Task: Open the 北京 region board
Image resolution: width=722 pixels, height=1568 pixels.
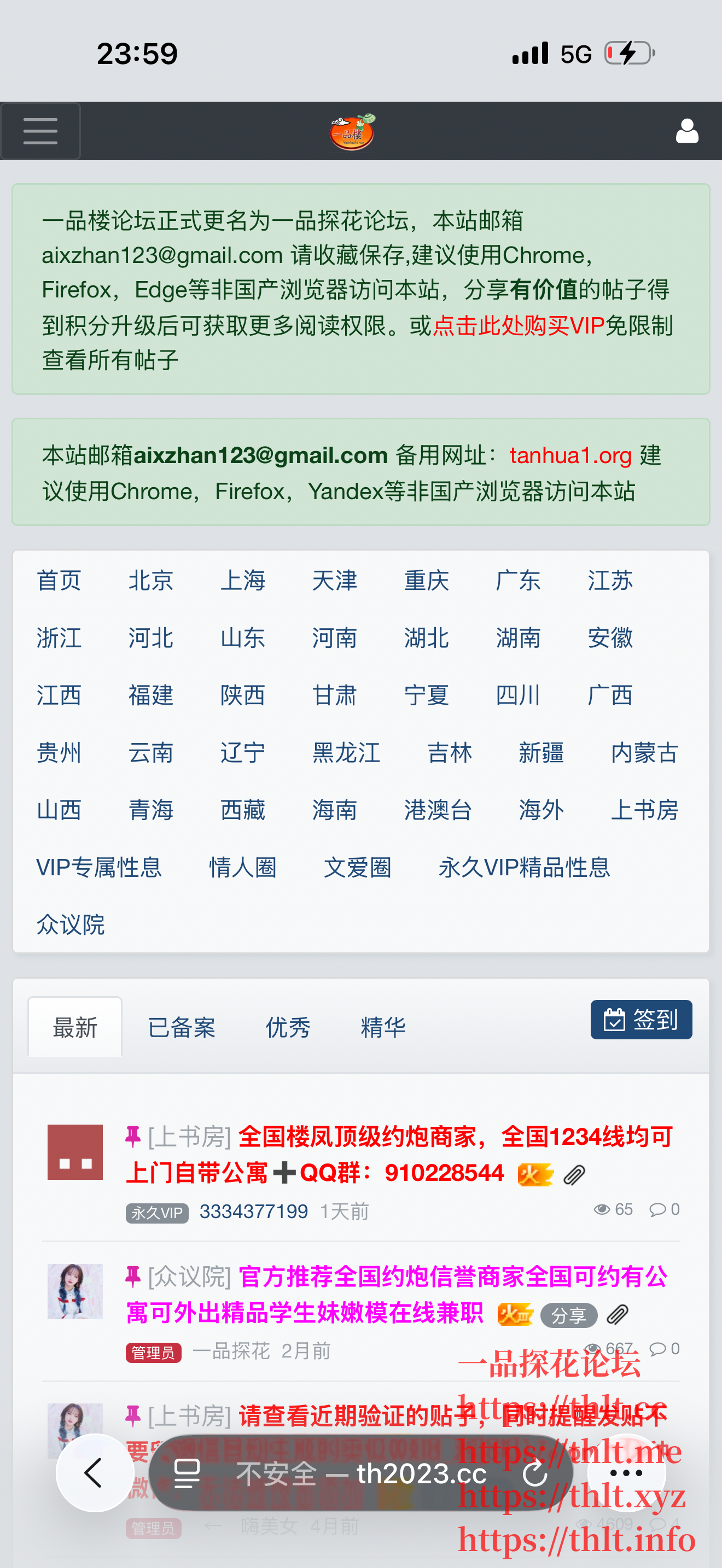Action: tap(150, 581)
